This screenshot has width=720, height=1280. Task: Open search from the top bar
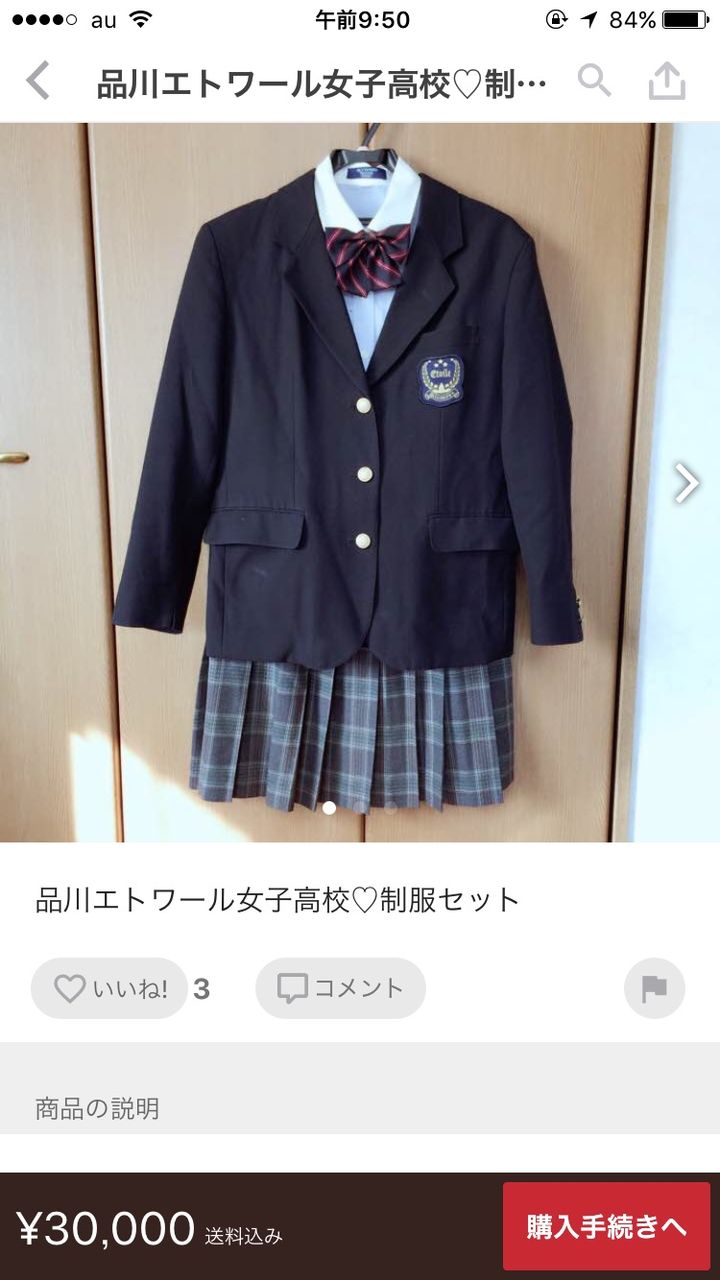click(594, 81)
